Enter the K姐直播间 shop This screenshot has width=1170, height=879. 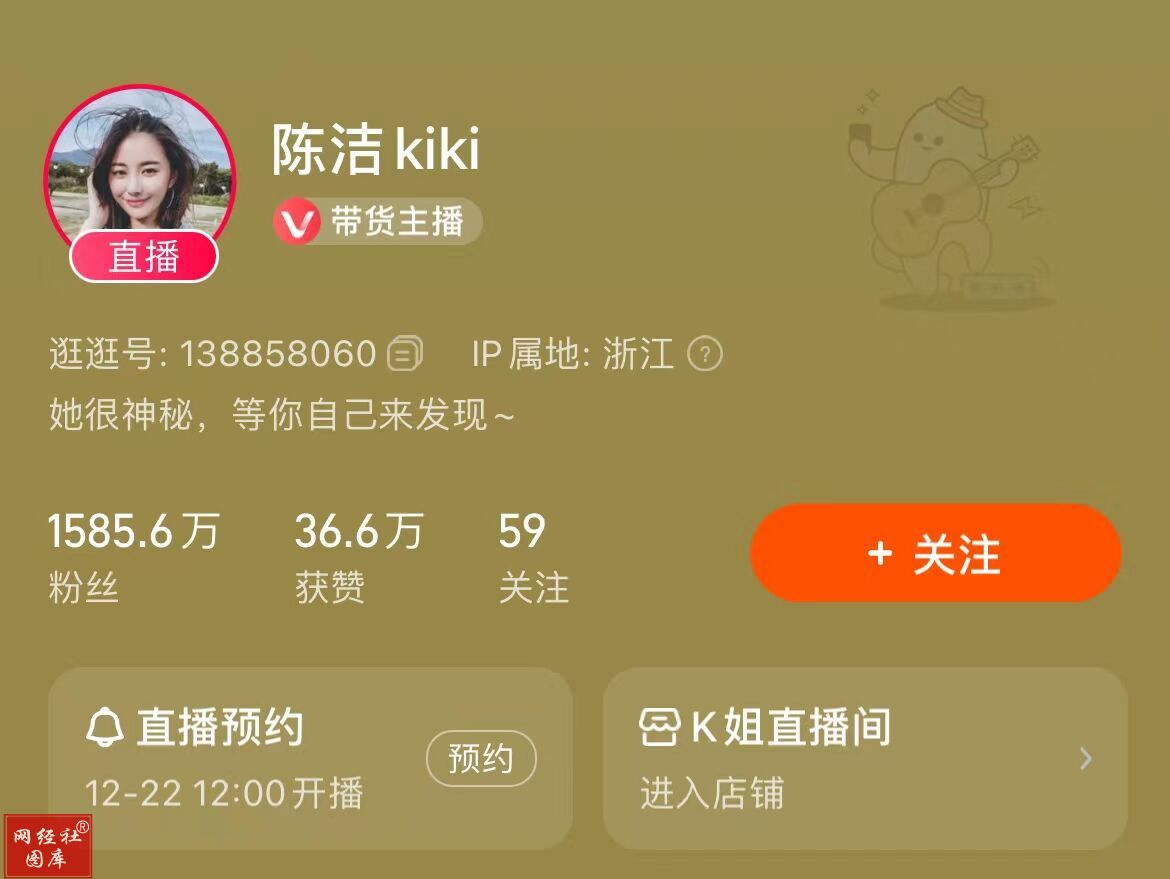click(864, 758)
